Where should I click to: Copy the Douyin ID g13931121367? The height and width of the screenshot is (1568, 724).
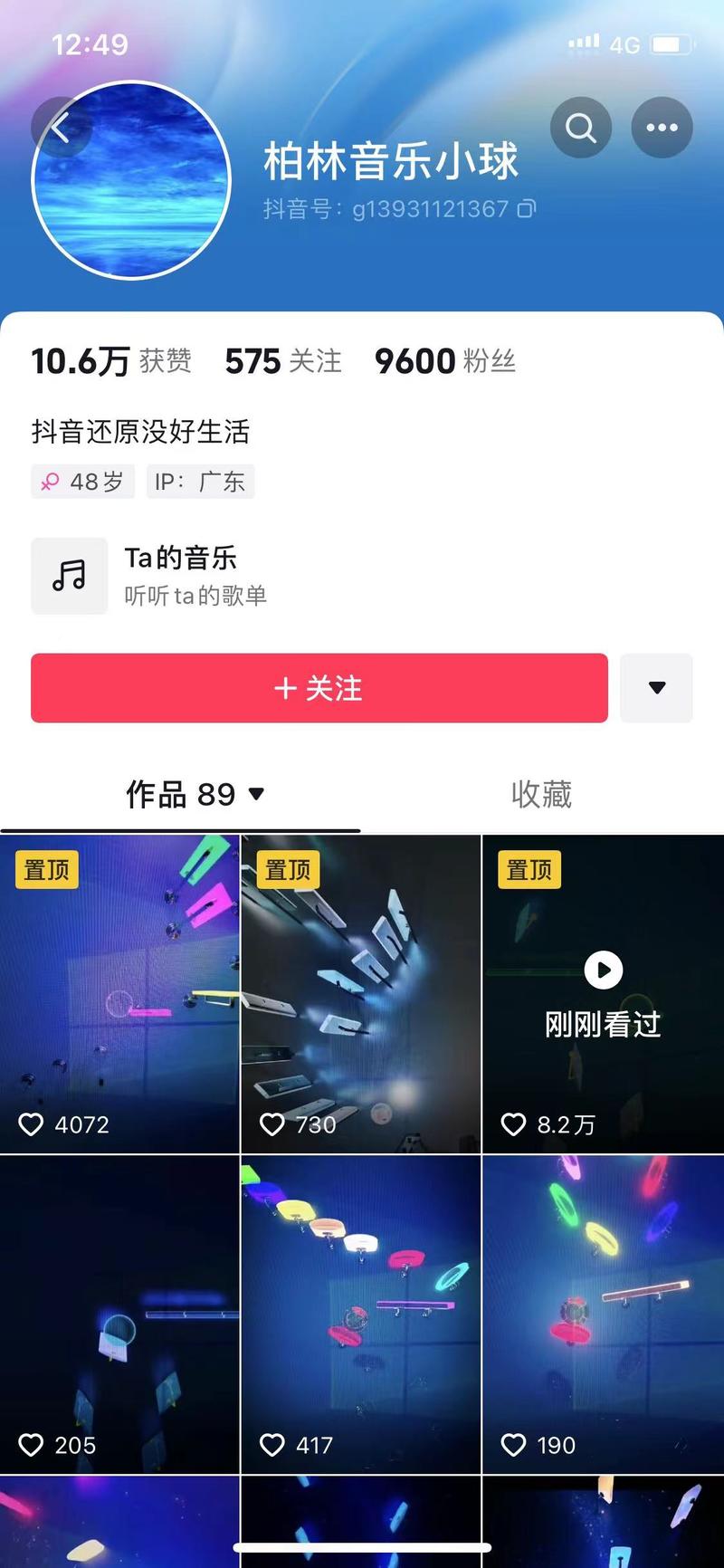527,209
